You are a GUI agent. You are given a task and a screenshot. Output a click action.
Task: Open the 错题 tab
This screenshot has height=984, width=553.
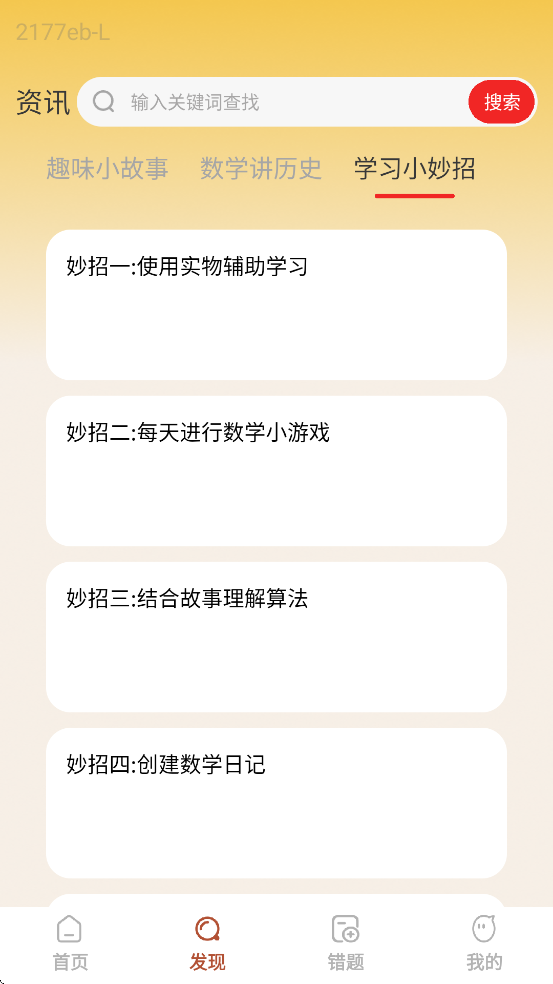pyautogui.click(x=346, y=943)
